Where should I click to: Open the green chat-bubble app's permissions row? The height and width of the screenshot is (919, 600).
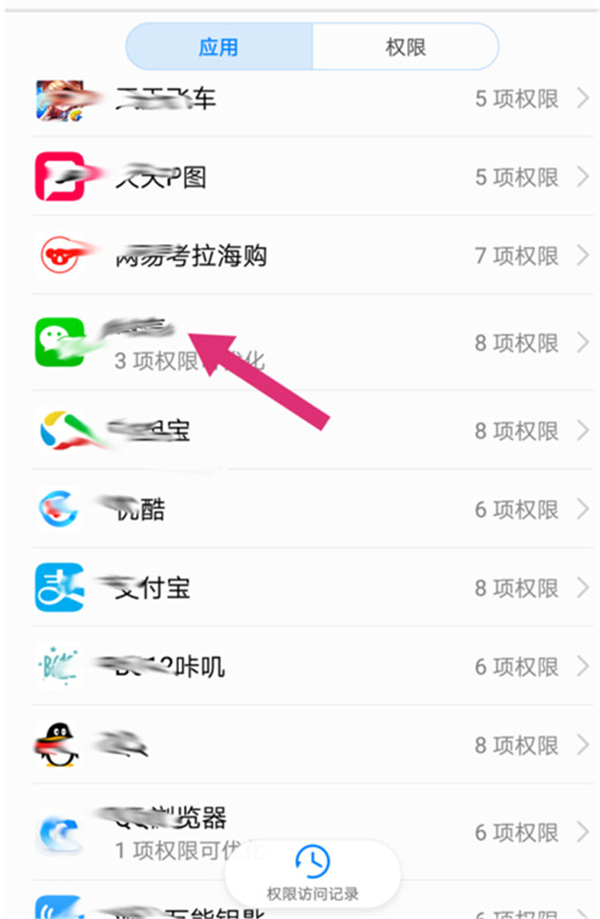[x=300, y=343]
